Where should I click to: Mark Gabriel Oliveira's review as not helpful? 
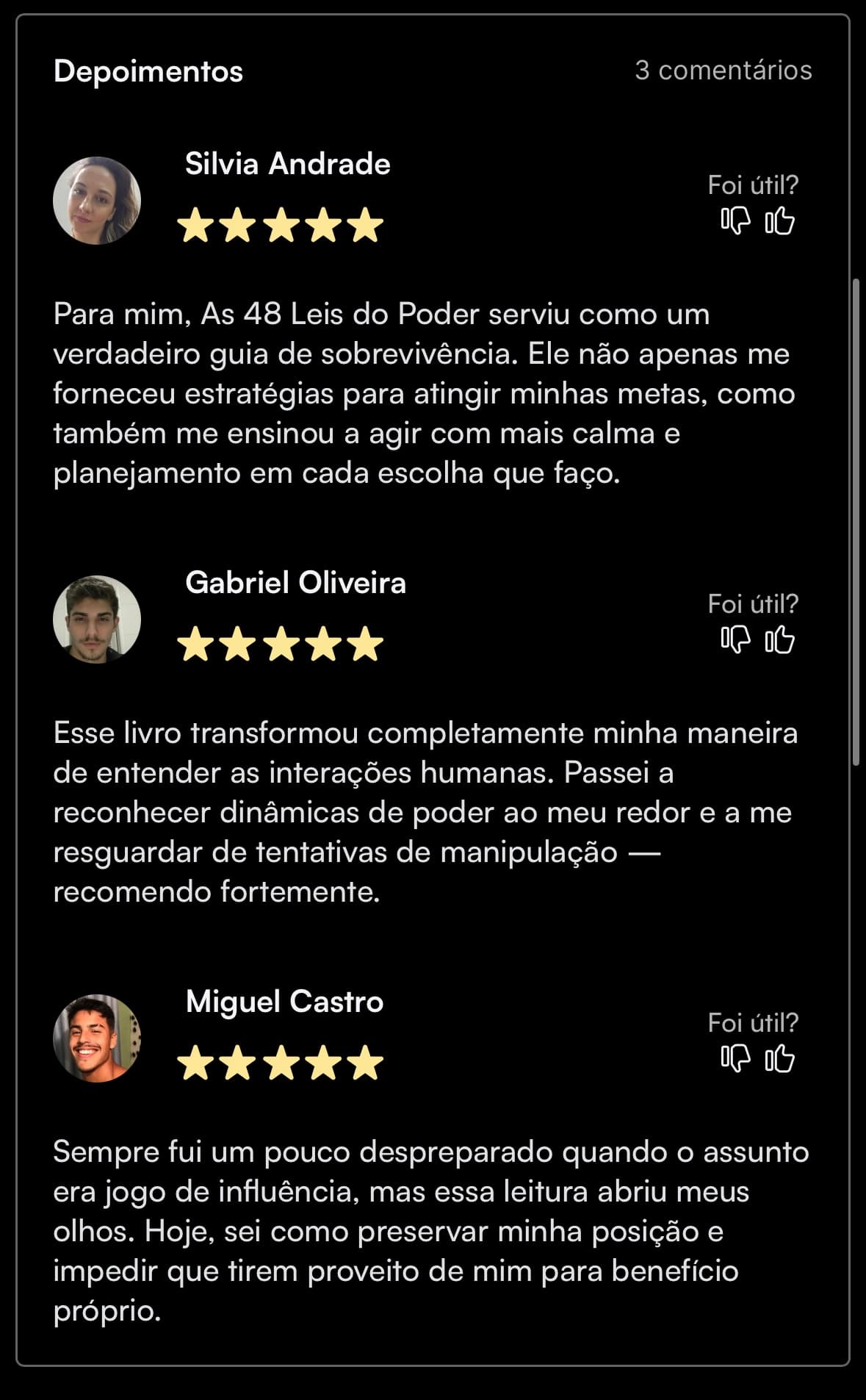tap(735, 639)
